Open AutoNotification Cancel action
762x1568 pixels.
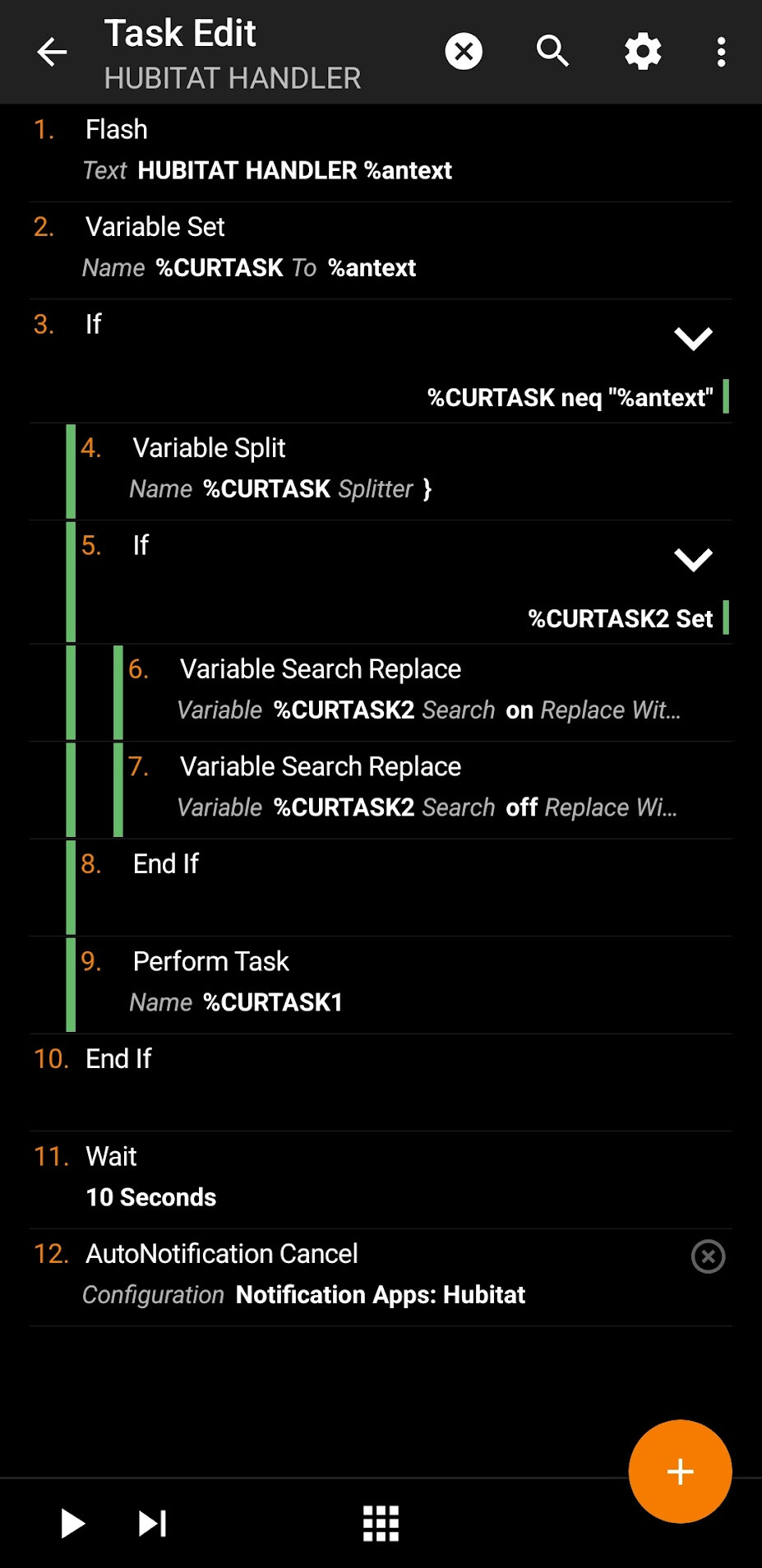[329, 1274]
